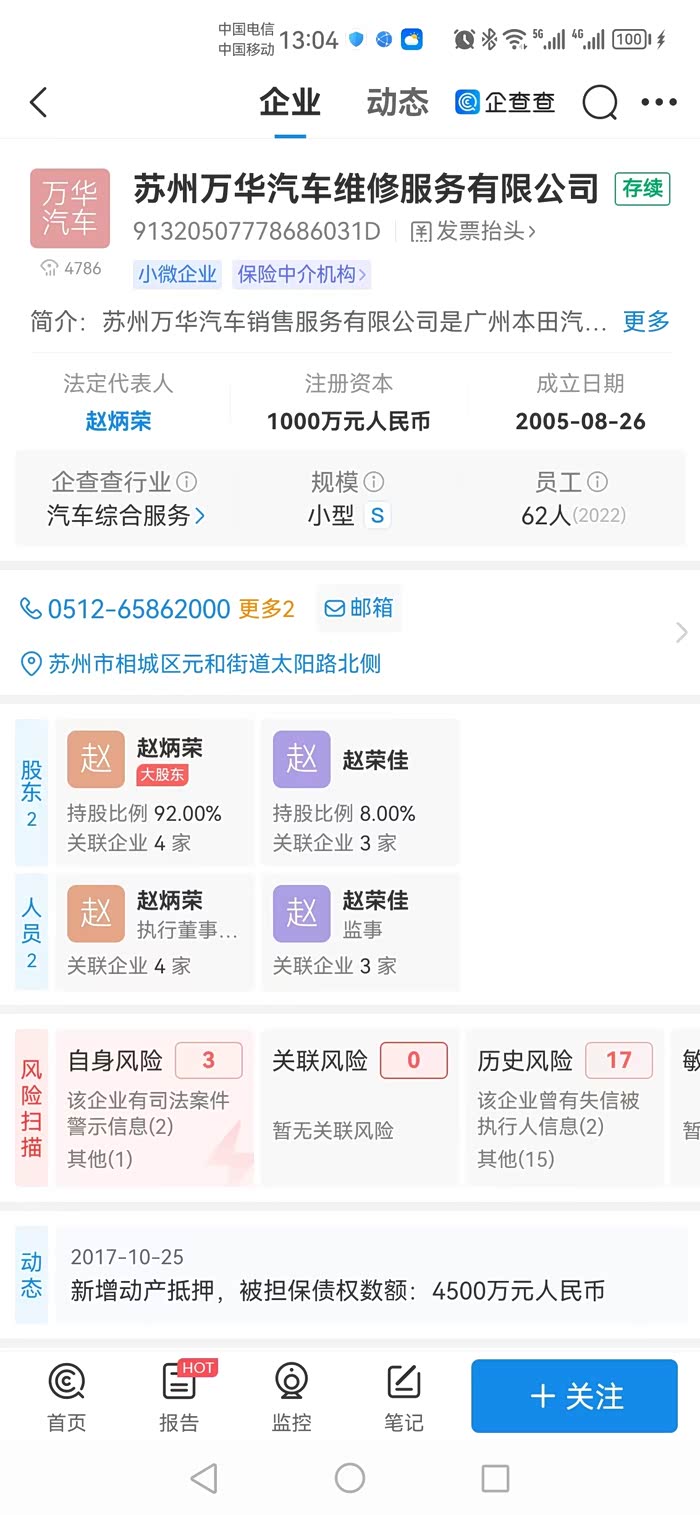Open the search magnifier icon
Image resolution: width=700 pixels, height=1515 pixels.
(599, 102)
